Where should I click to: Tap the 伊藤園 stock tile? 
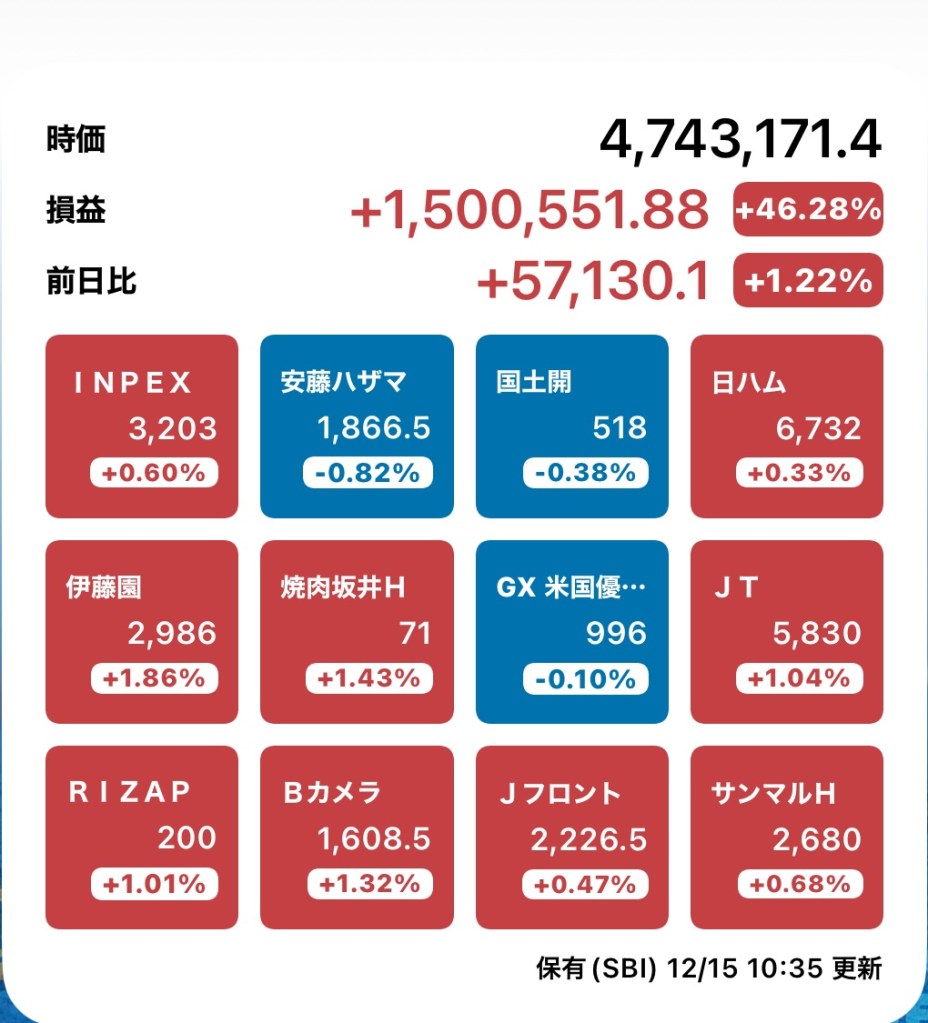(142, 632)
